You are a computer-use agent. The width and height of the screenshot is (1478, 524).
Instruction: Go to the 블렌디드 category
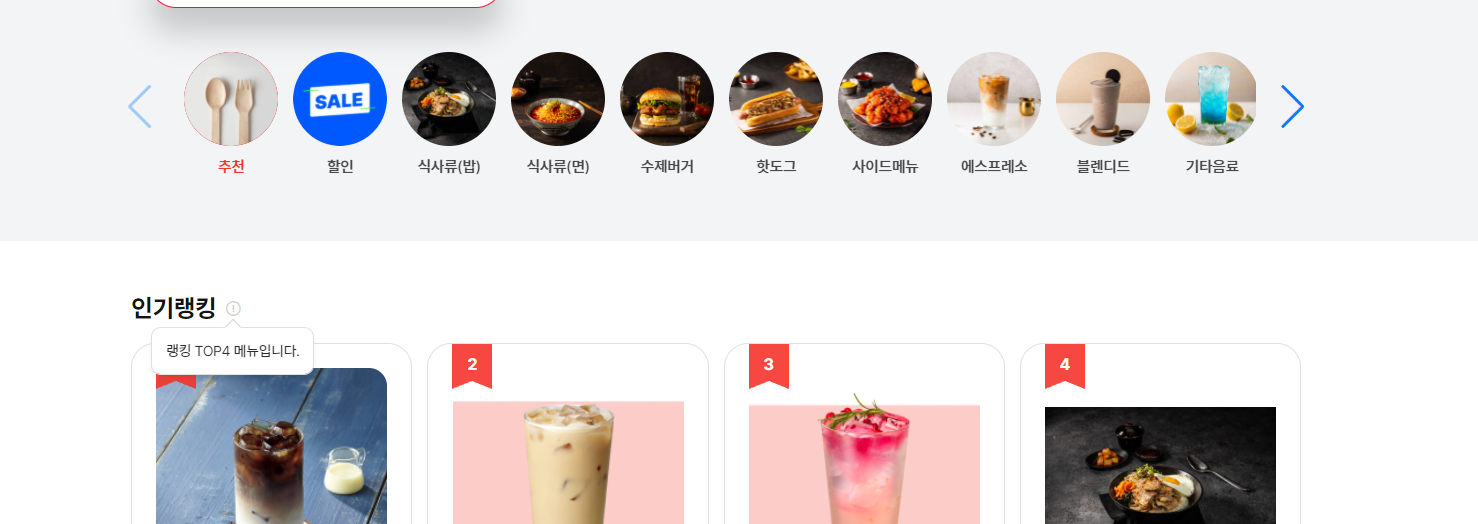point(1103,100)
